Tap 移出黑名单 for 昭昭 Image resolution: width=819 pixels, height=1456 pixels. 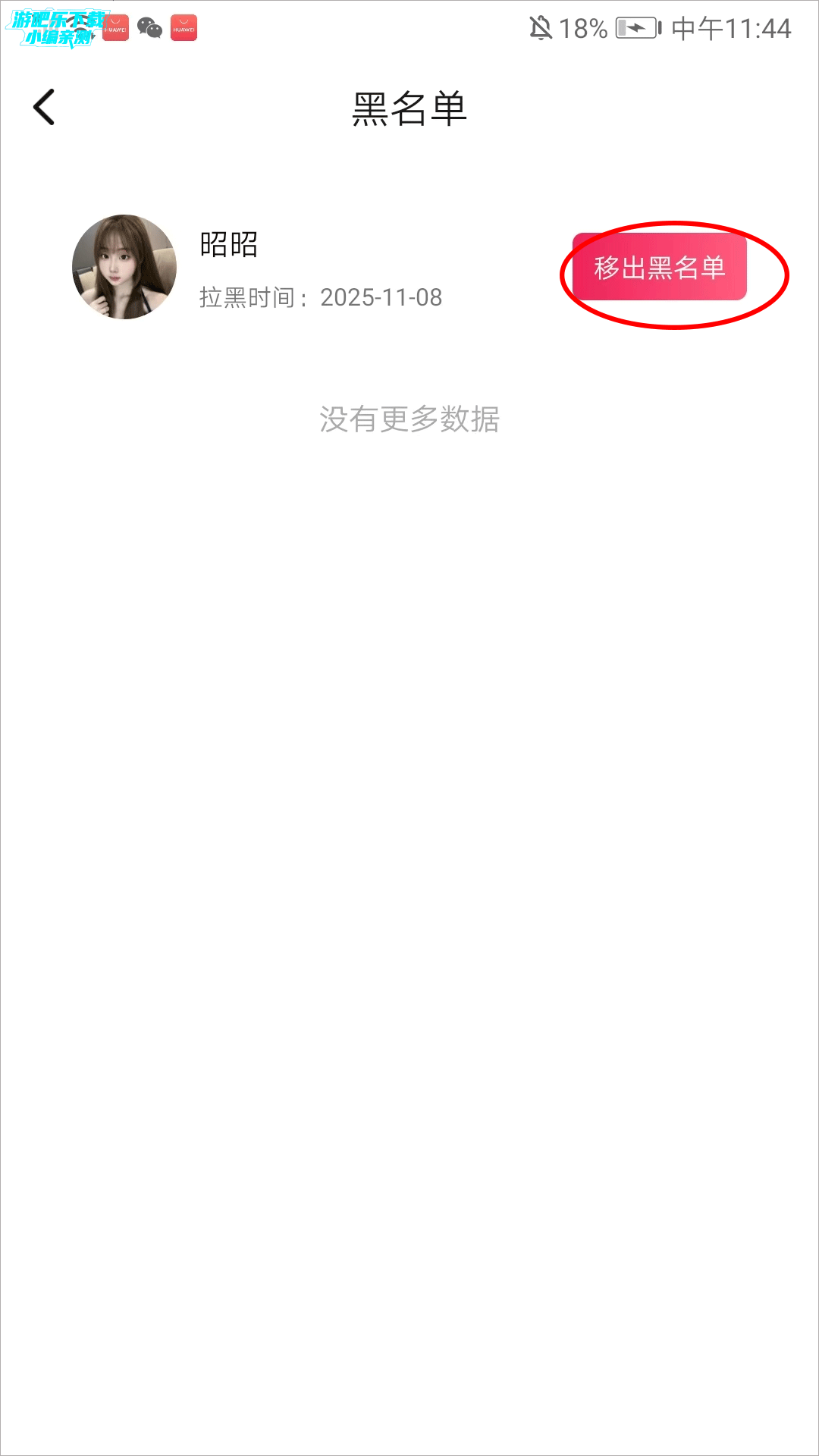tap(659, 268)
